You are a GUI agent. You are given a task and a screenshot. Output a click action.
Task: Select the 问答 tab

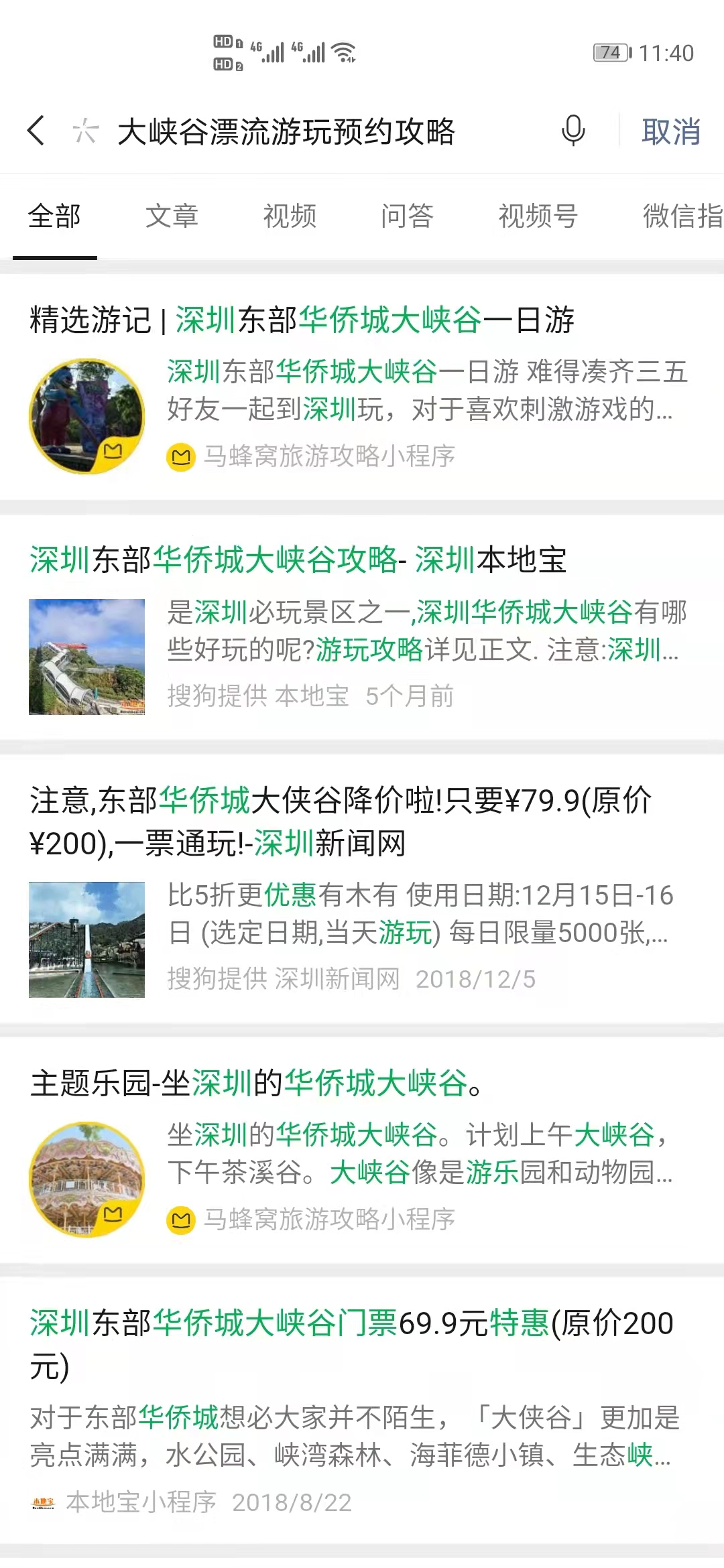[407, 216]
